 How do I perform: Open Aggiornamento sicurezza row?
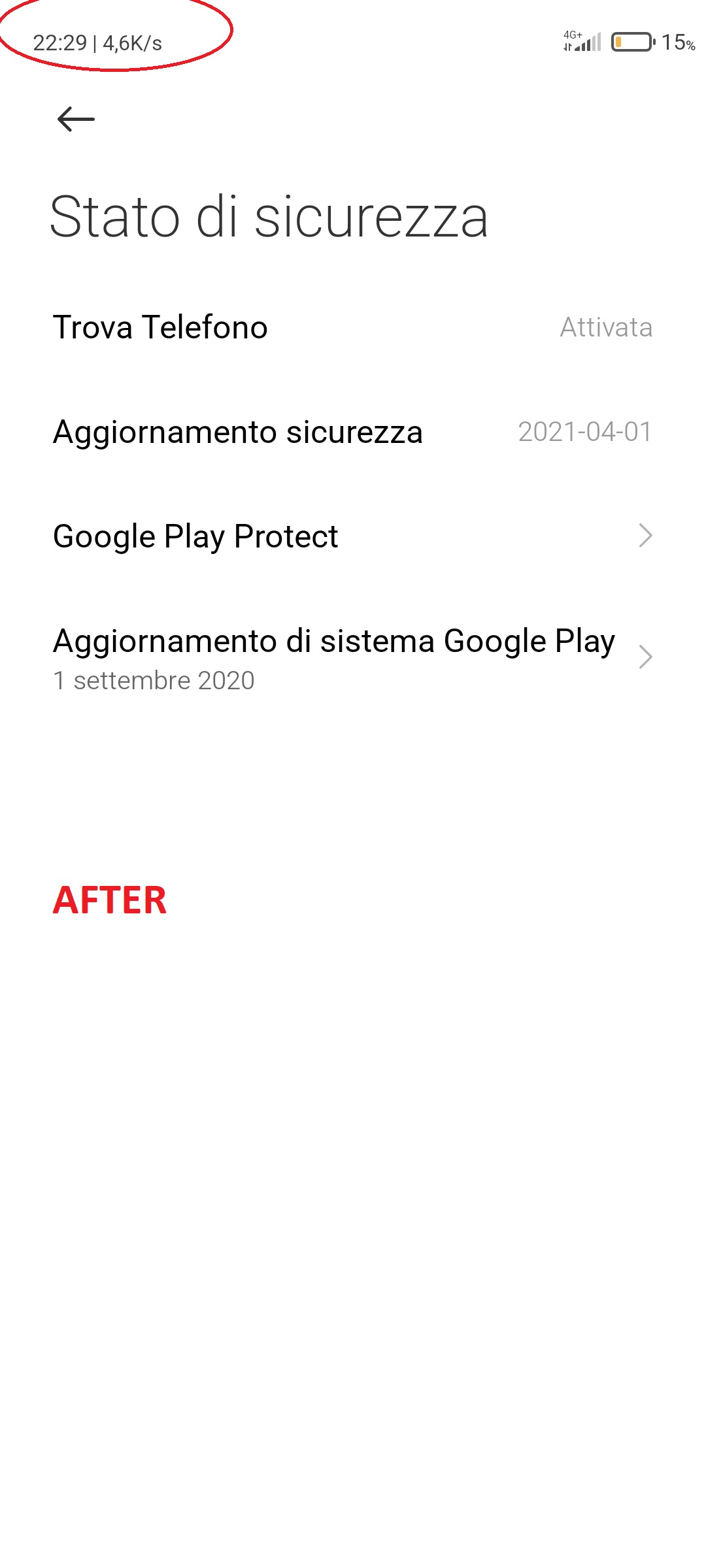tap(353, 431)
